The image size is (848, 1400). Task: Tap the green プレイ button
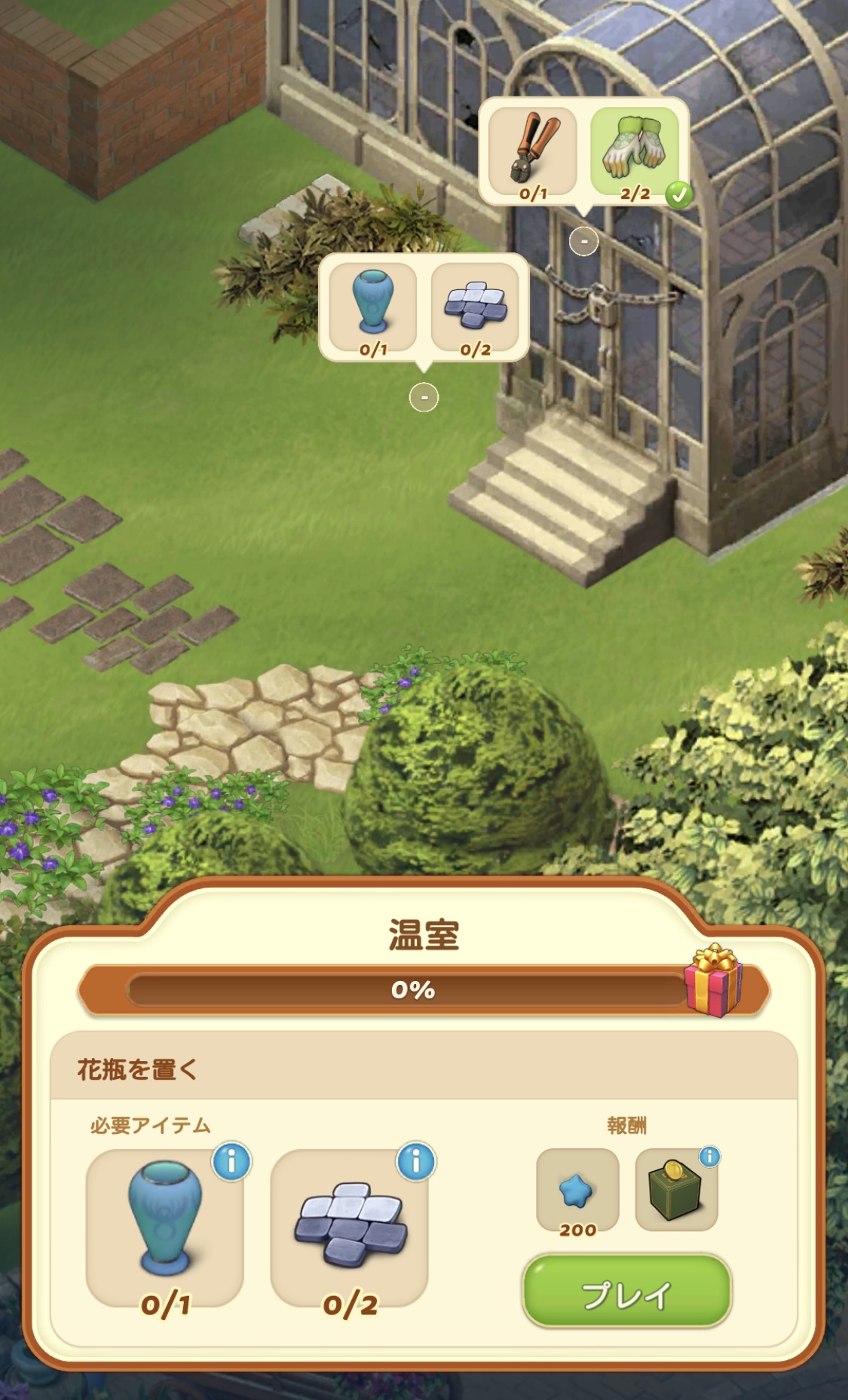[x=626, y=1290]
